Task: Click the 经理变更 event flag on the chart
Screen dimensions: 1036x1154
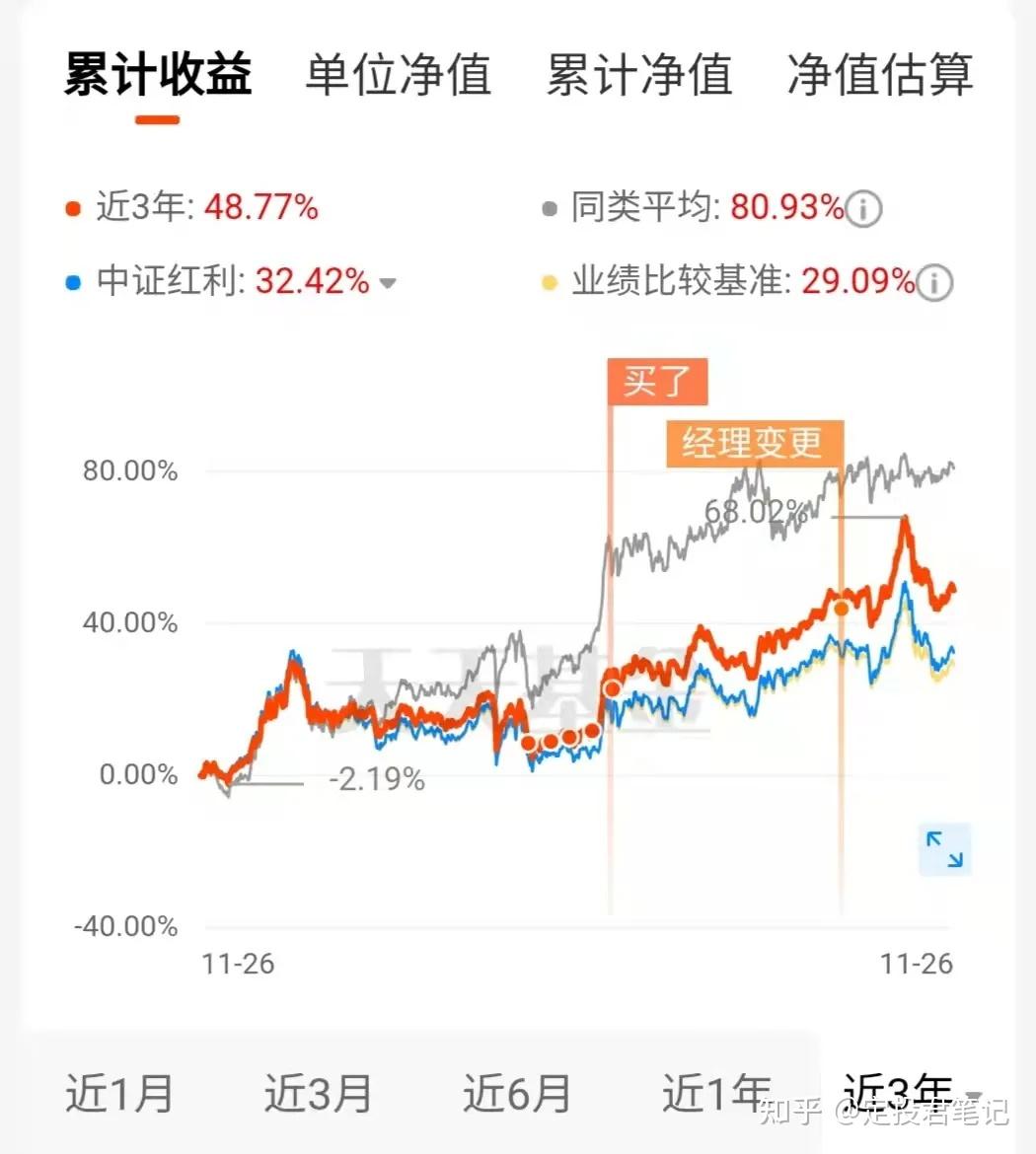Action: click(x=755, y=445)
